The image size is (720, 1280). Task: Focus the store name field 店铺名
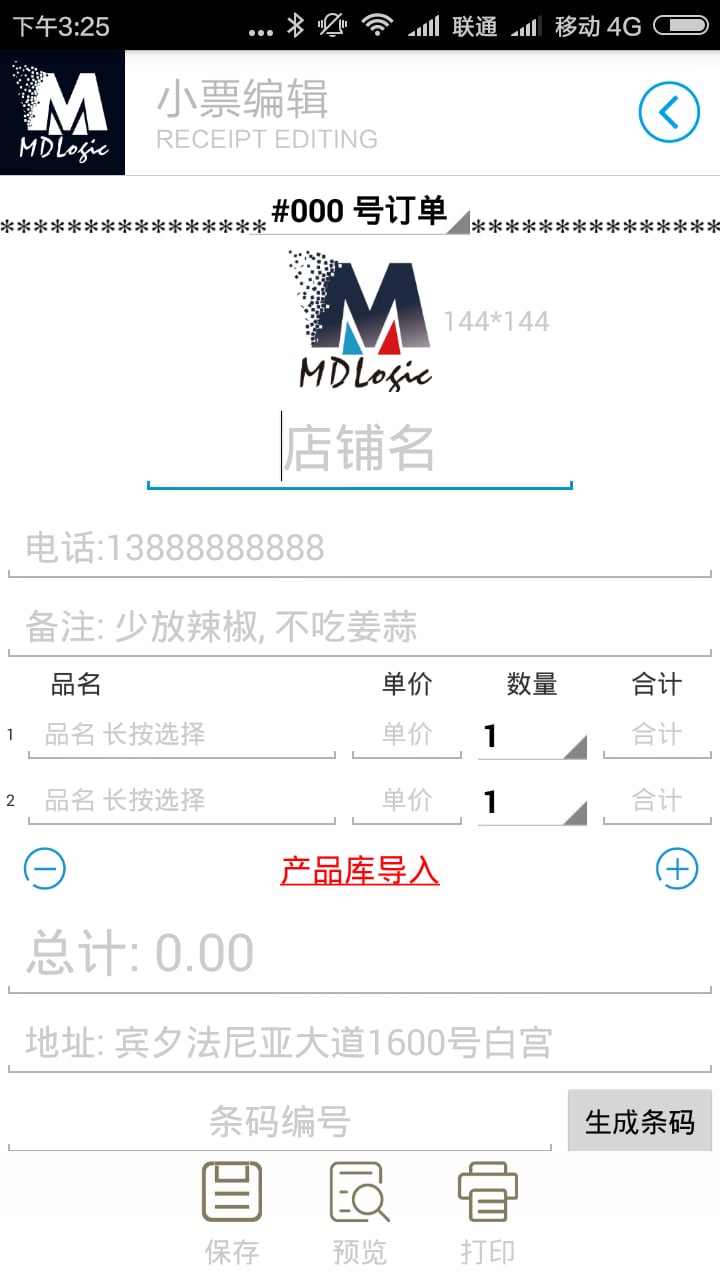coord(360,449)
